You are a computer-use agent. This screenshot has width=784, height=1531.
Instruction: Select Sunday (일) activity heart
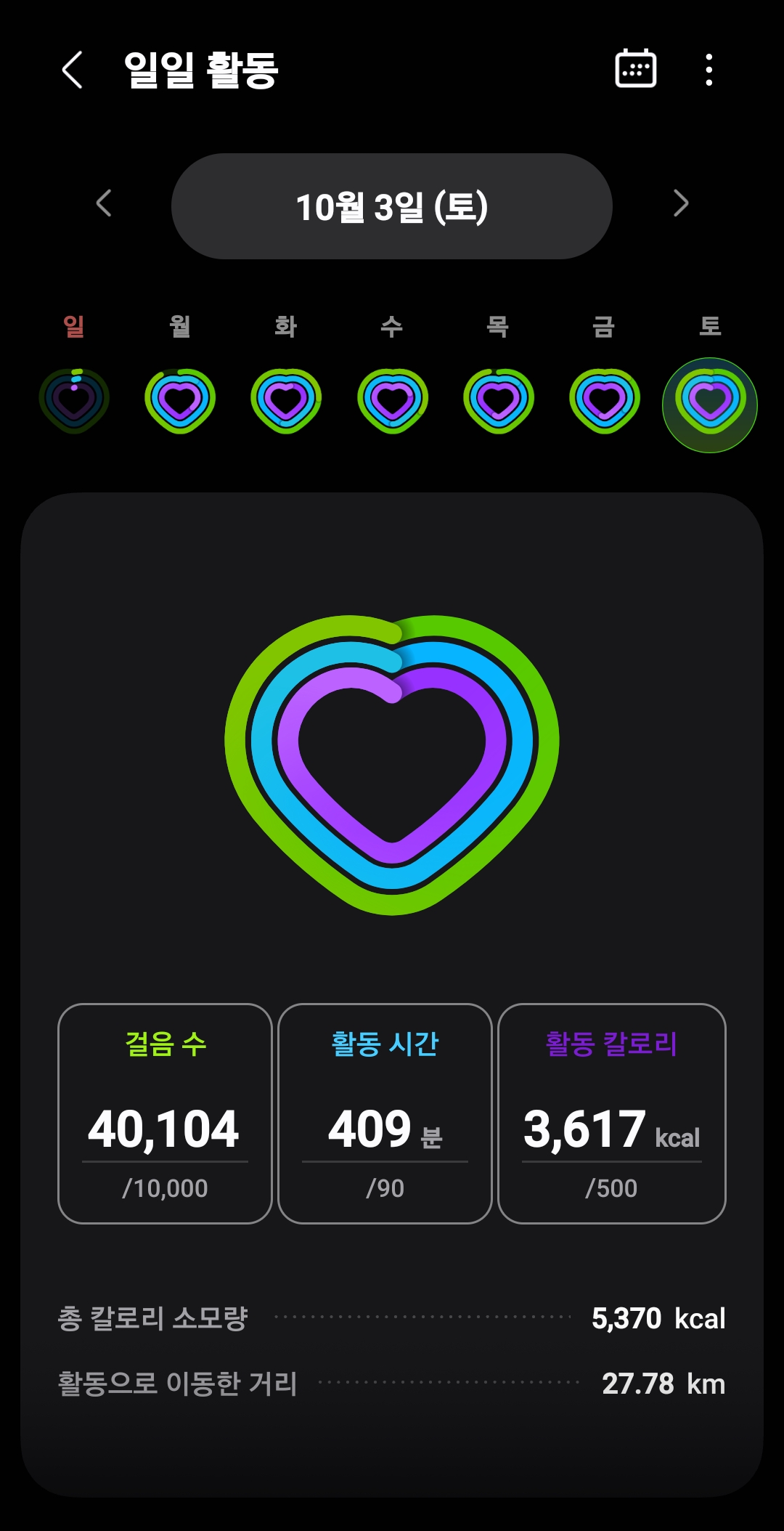[x=74, y=401]
